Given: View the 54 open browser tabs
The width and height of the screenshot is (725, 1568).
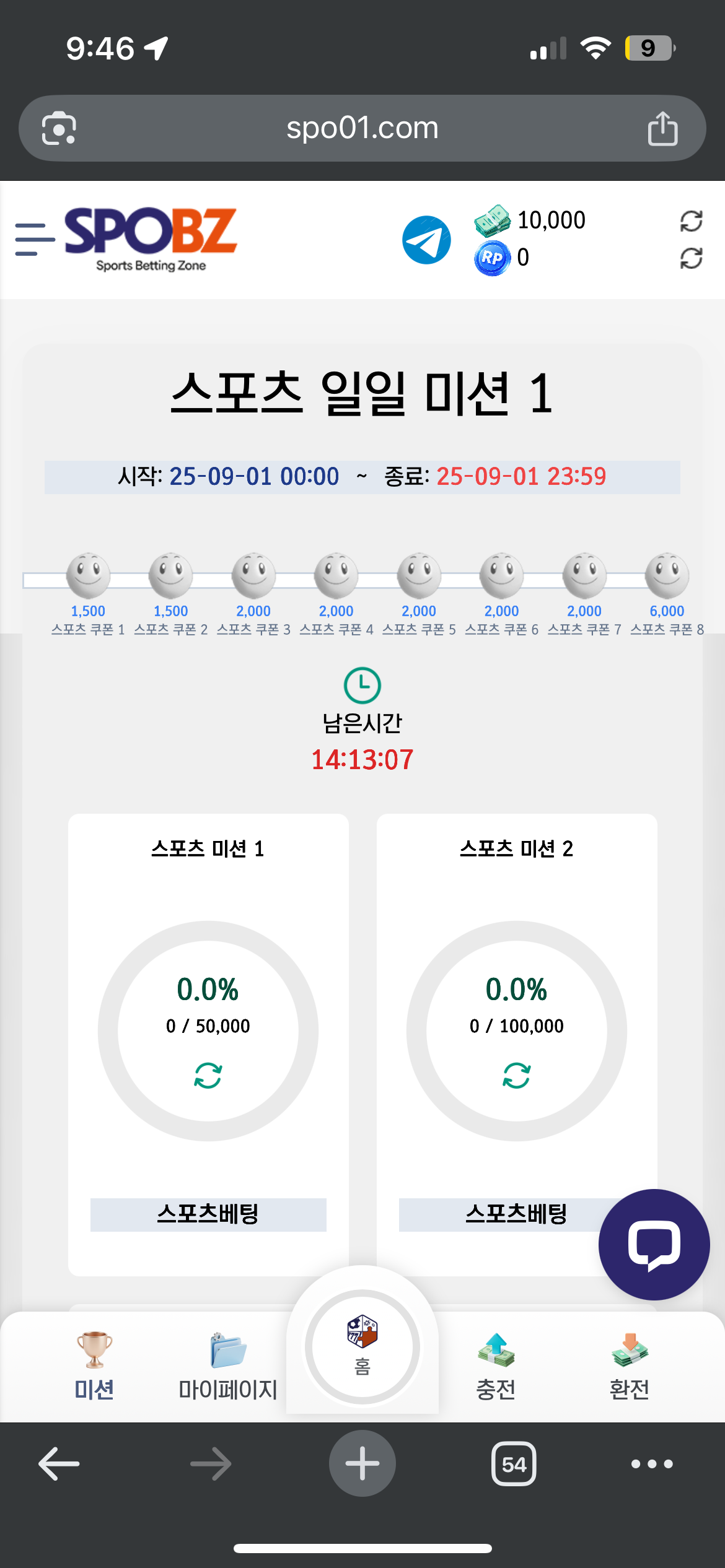Looking at the screenshot, I should click(x=514, y=1464).
